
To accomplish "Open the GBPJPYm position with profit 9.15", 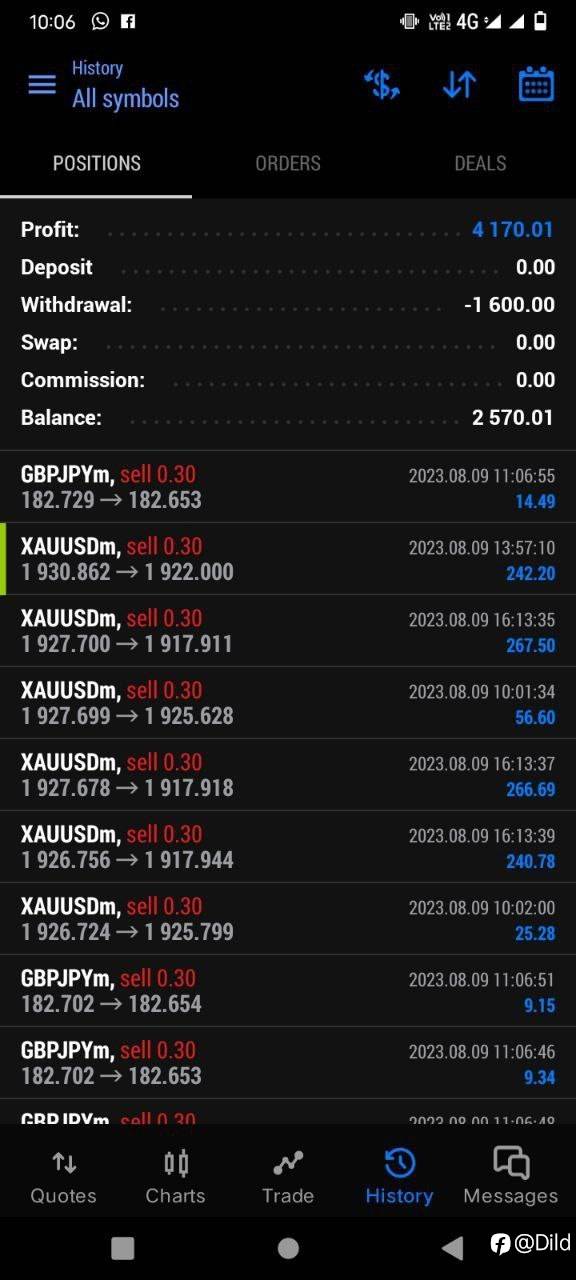I will 288,991.
